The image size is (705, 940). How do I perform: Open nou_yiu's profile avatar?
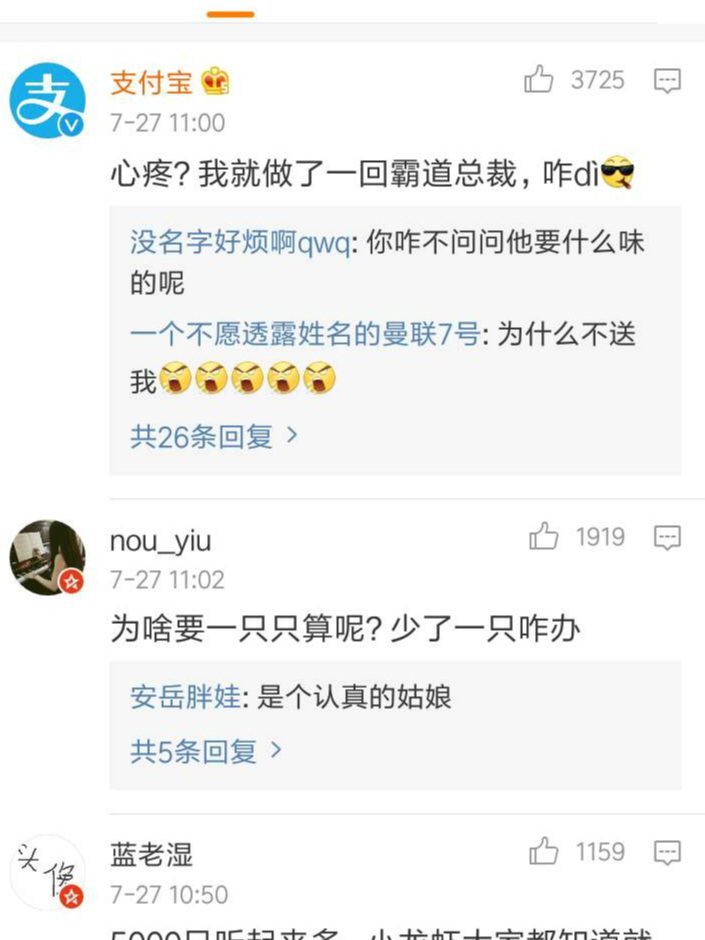click(x=47, y=557)
